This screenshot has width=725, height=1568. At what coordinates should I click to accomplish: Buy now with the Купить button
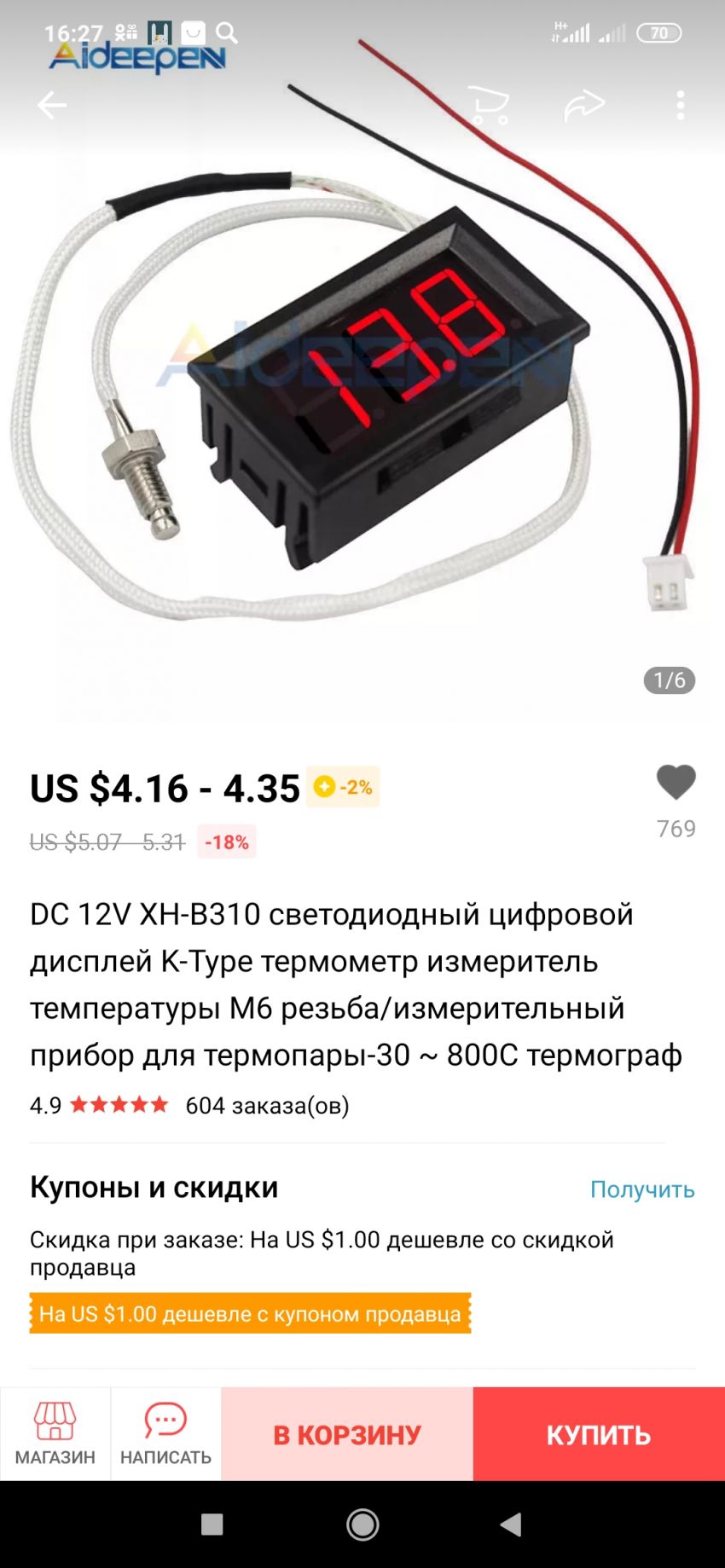pos(599,1434)
